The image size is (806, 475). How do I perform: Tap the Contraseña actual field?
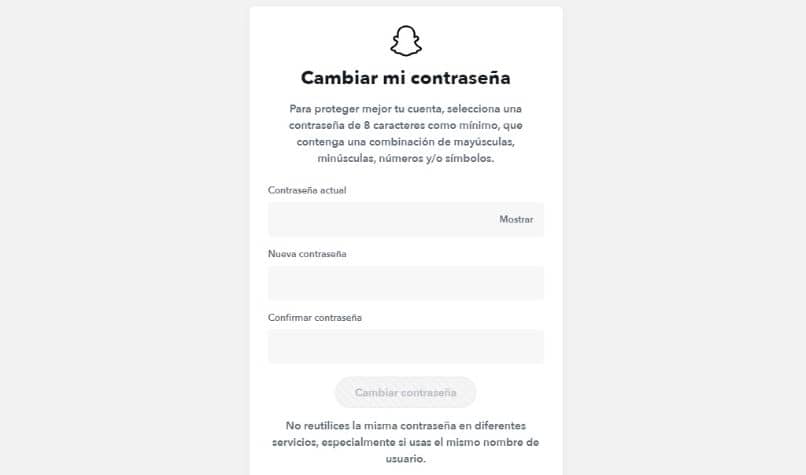[380, 220]
